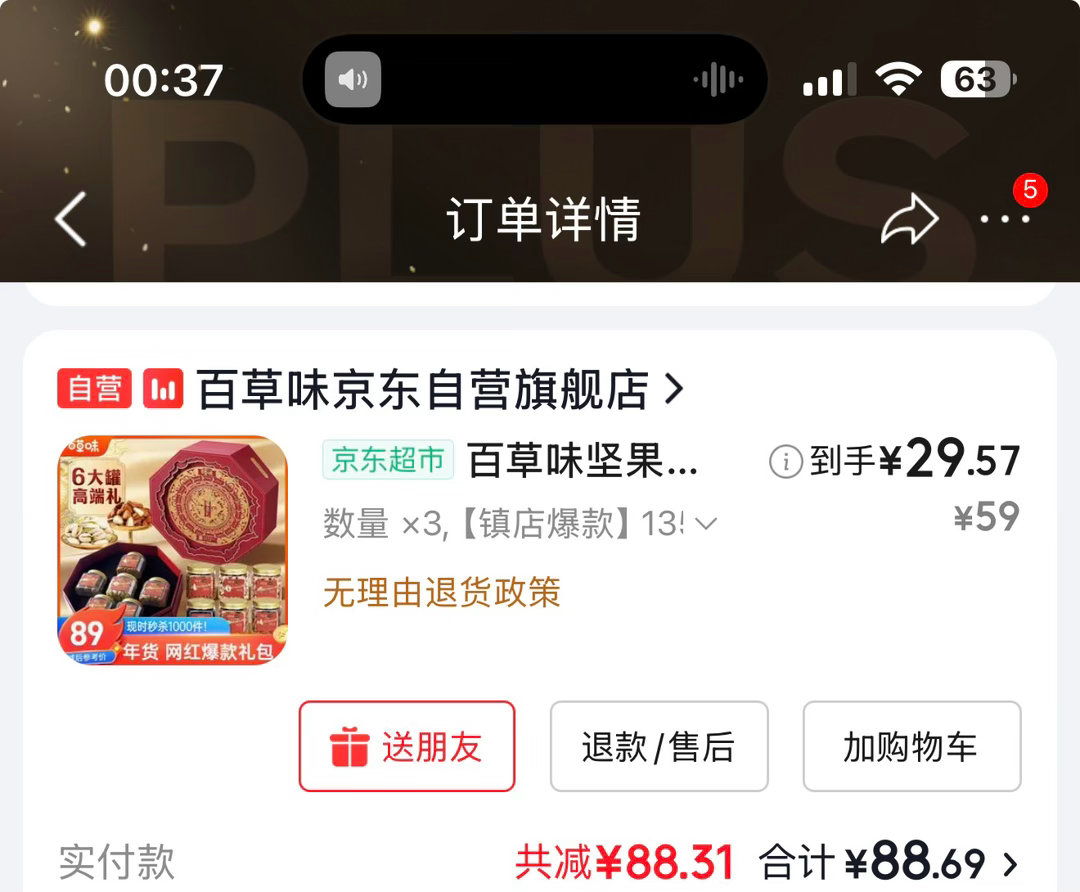Add item again with 加购物车

tap(911, 746)
